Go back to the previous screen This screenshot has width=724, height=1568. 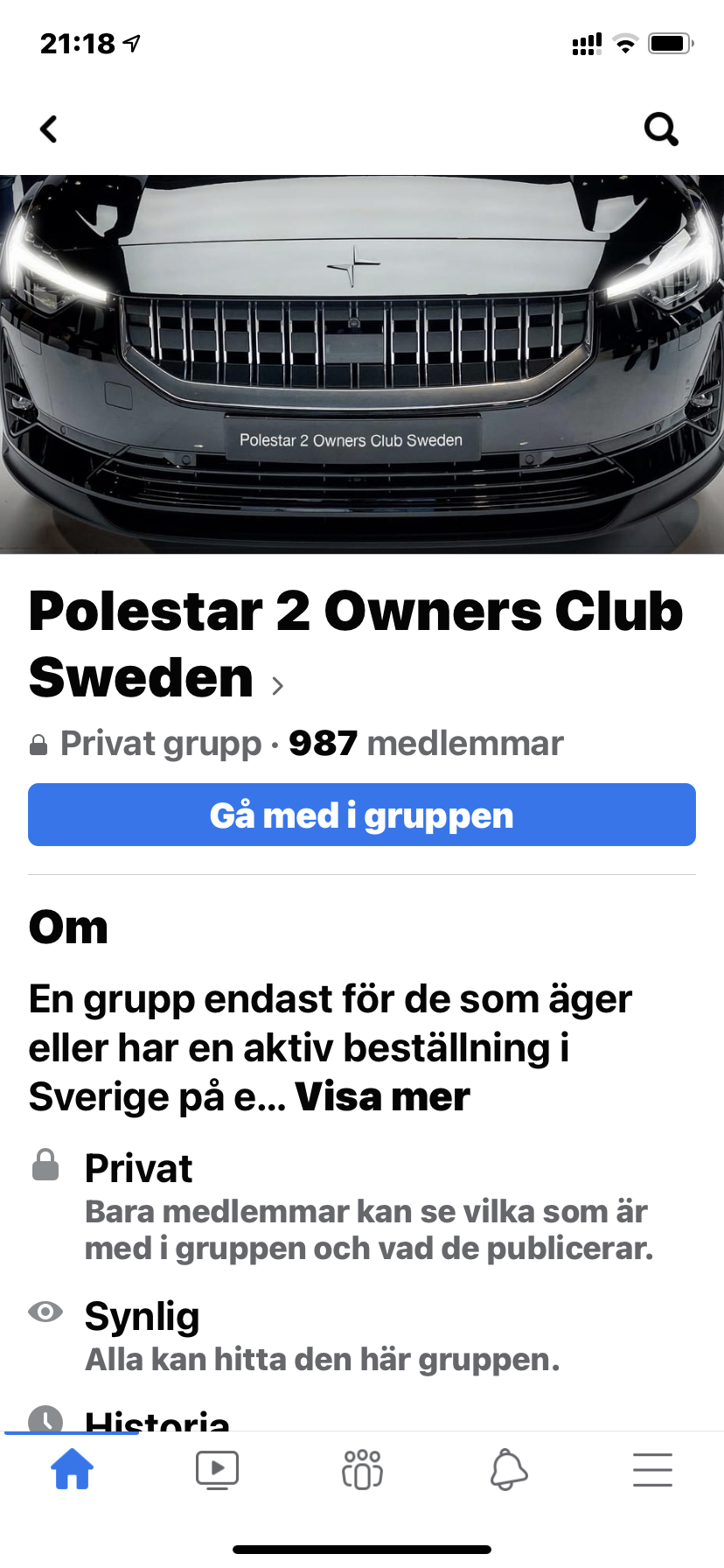click(49, 129)
